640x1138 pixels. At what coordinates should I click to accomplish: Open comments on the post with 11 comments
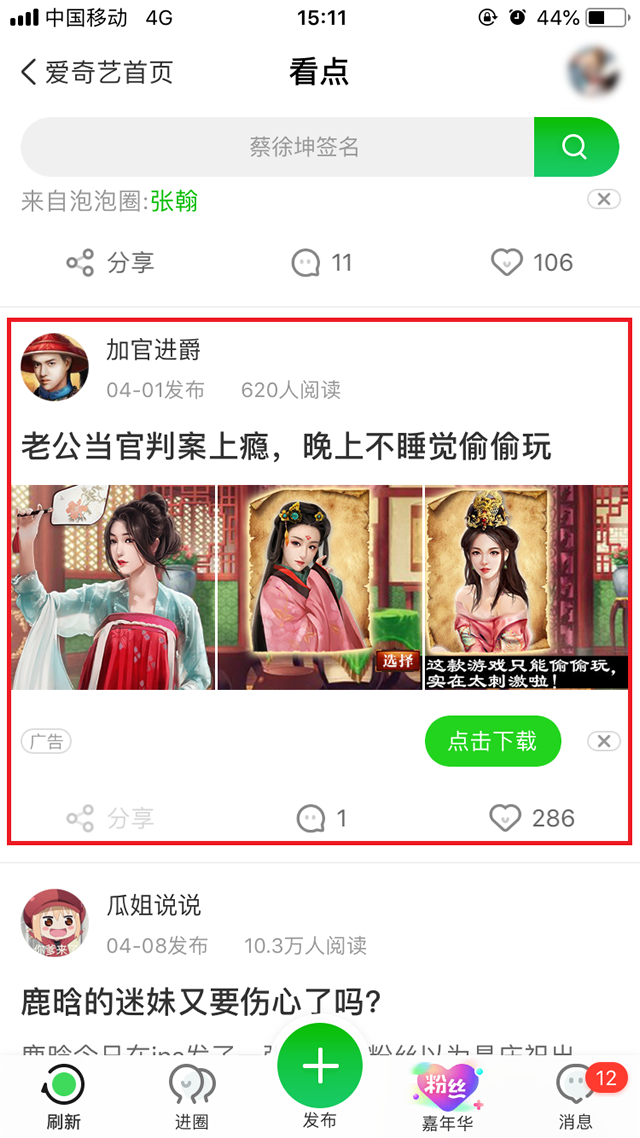(321, 263)
